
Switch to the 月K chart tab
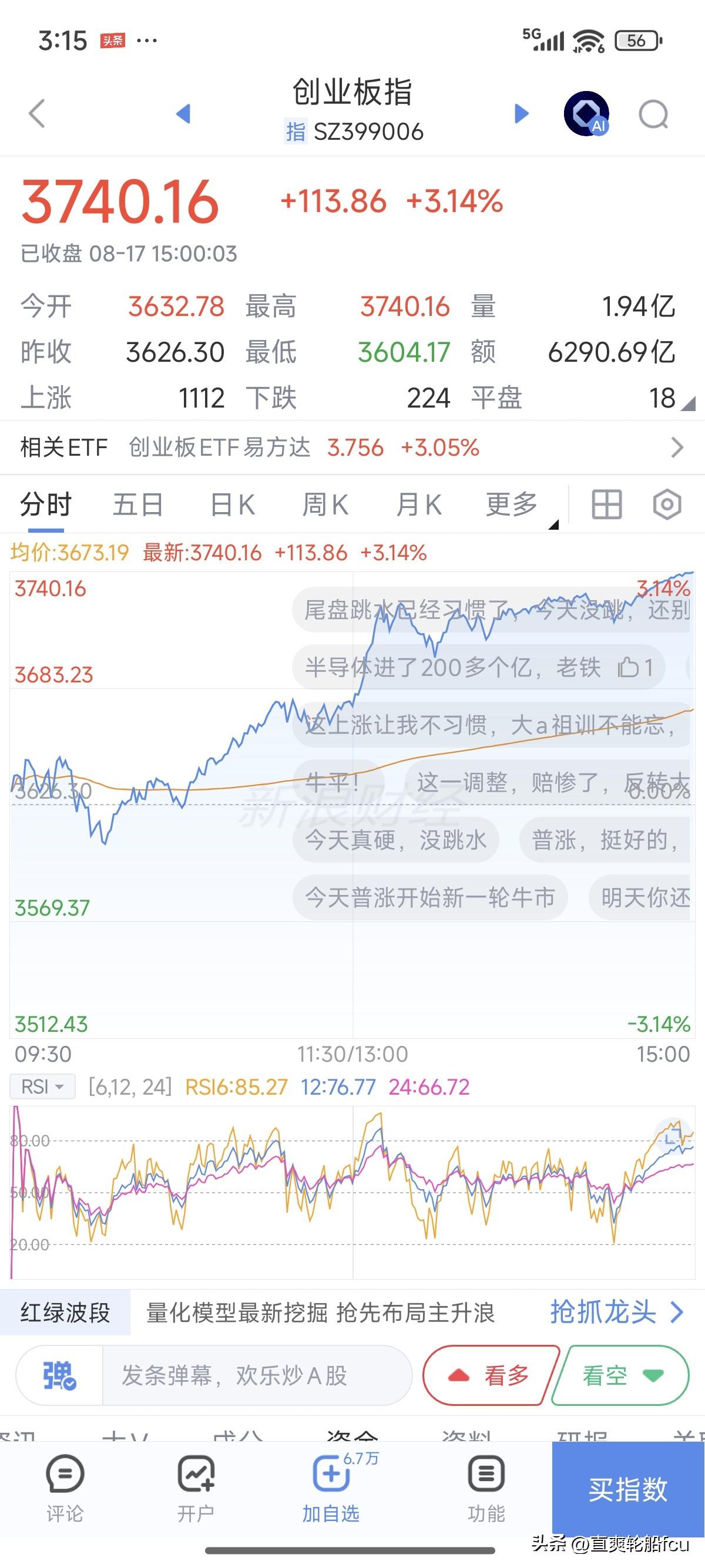[418, 504]
